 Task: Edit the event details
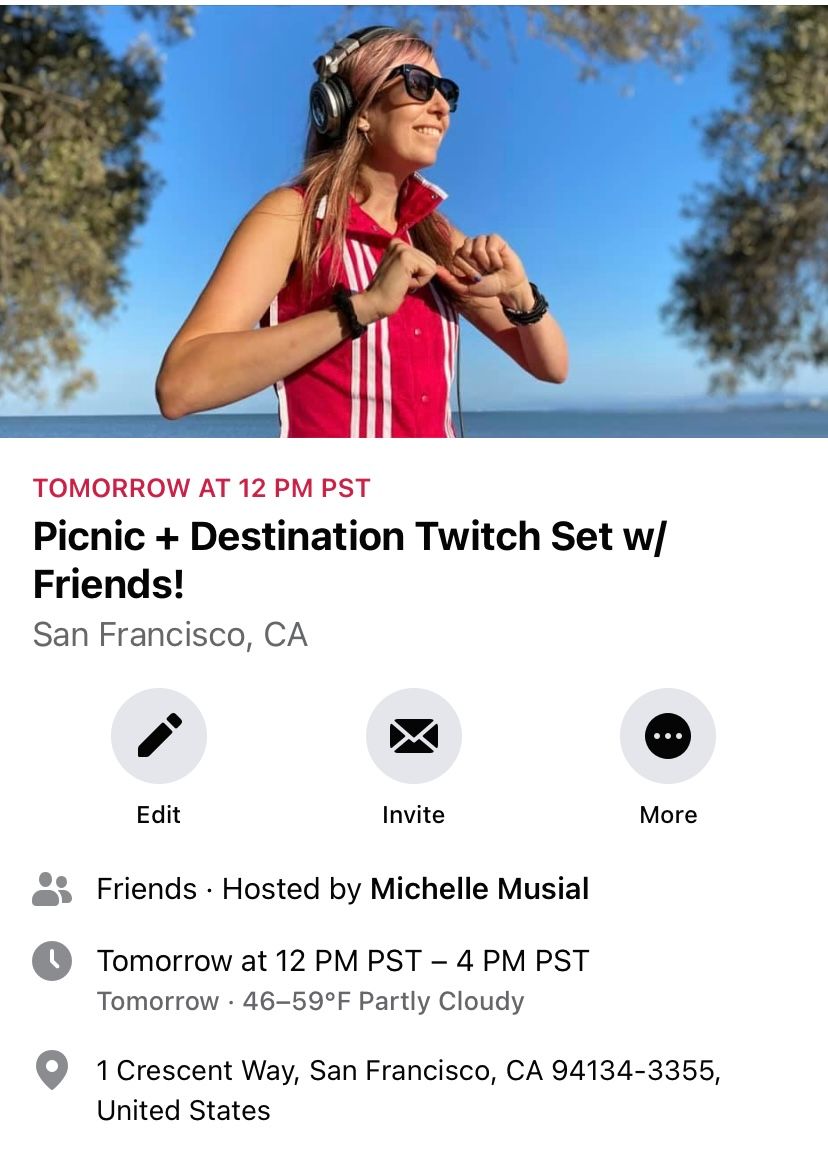[159, 736]
